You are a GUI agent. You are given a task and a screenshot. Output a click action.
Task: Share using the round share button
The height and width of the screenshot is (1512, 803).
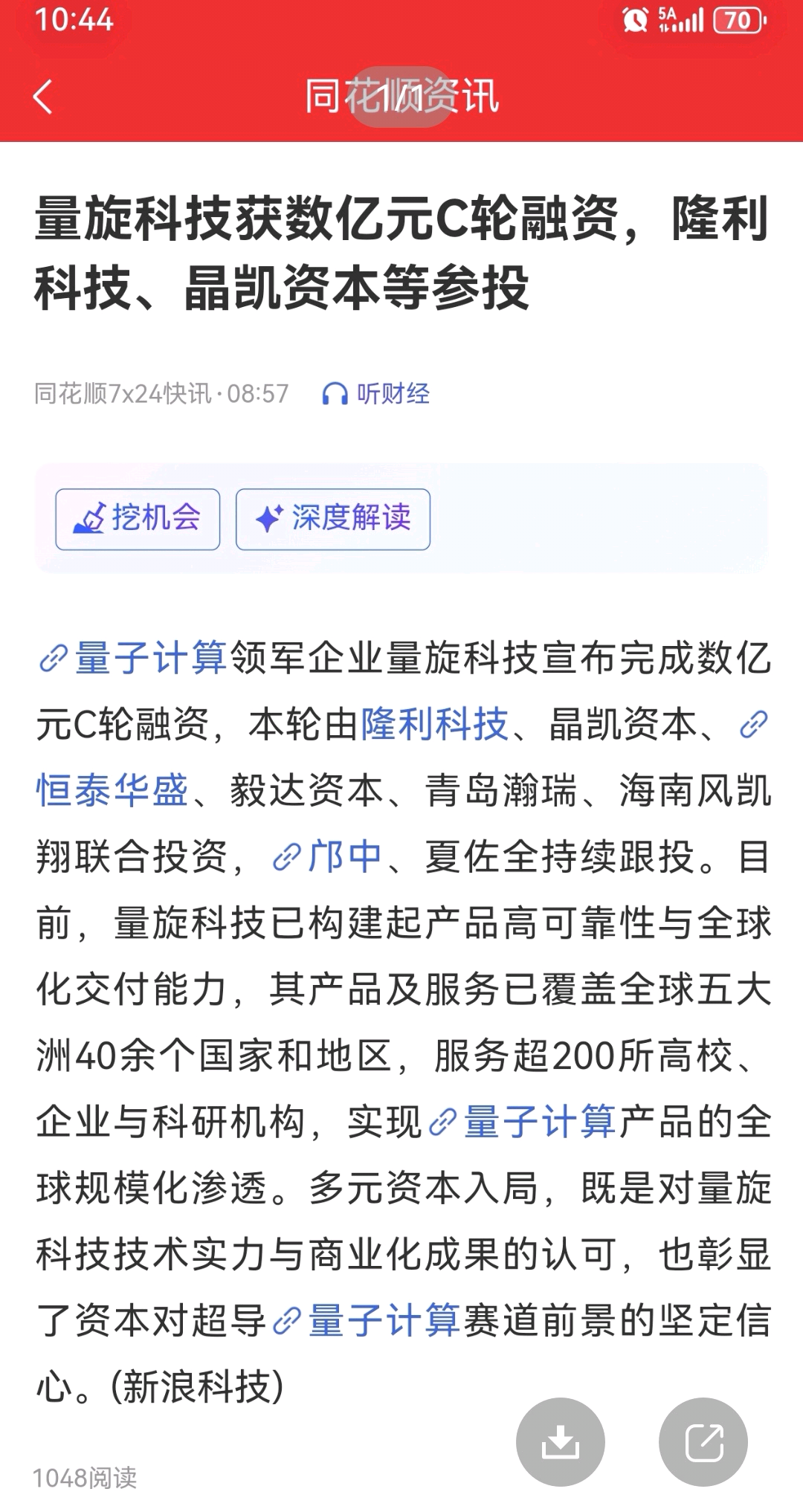pyautogui.click(x=703, y=1442)
